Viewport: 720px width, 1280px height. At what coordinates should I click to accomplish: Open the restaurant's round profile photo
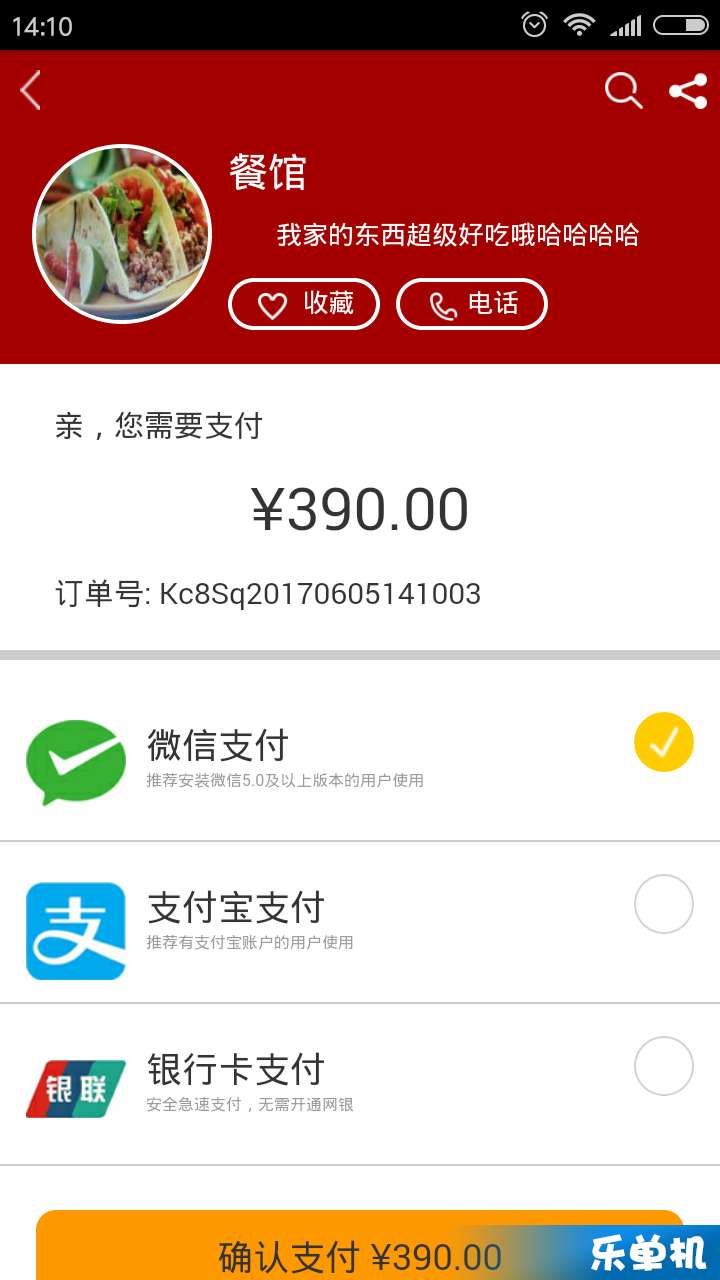tap(122, 234)
